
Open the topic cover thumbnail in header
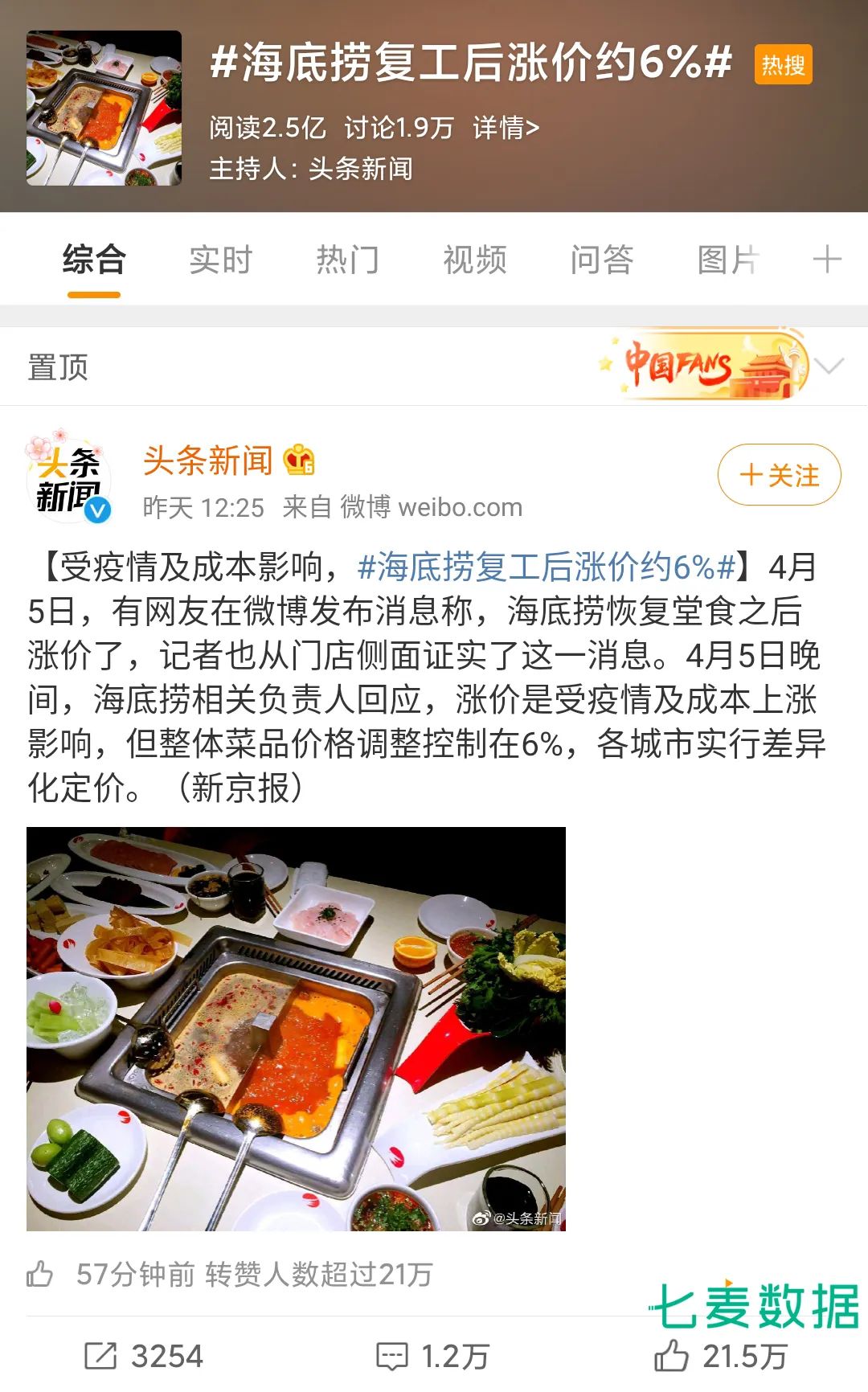tap(104, 108)
